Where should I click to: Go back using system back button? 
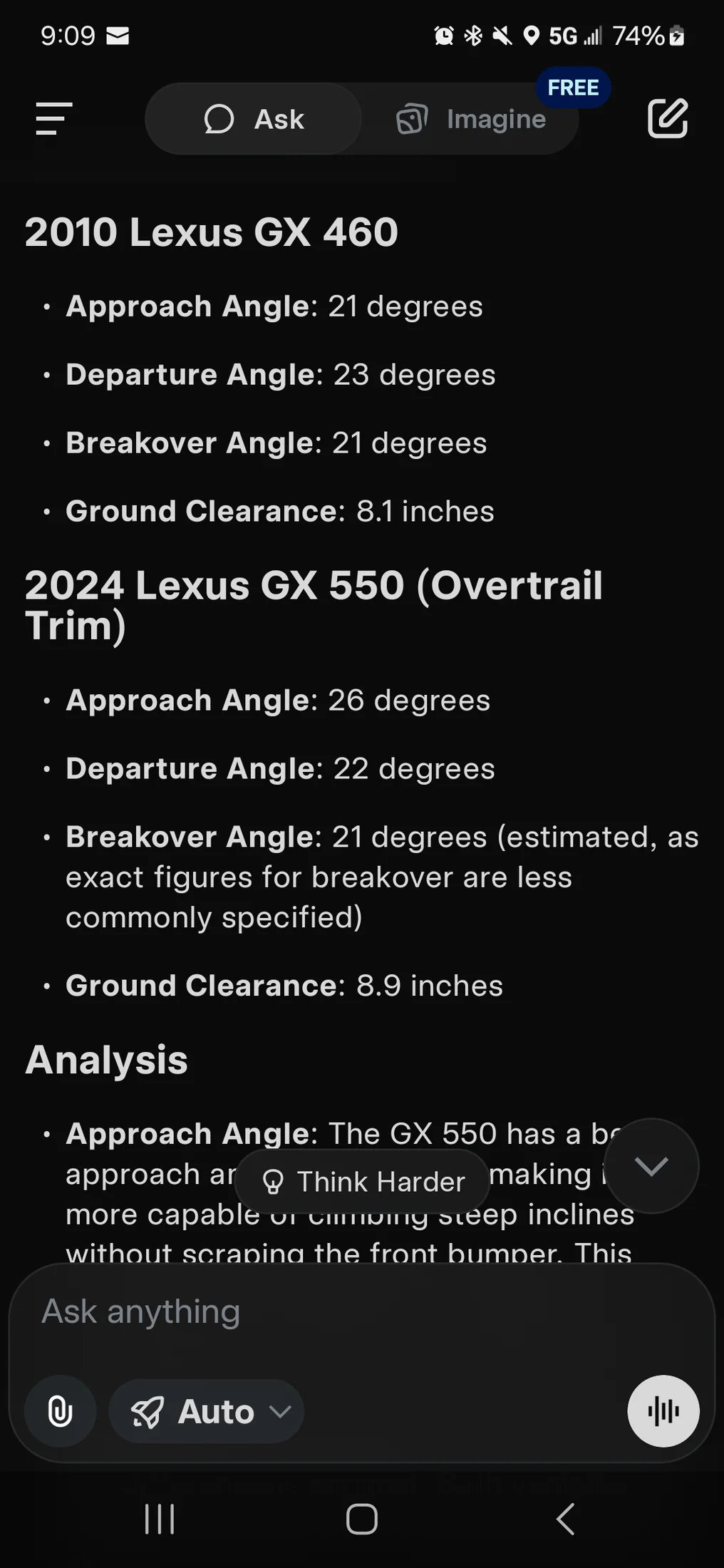565,1519
